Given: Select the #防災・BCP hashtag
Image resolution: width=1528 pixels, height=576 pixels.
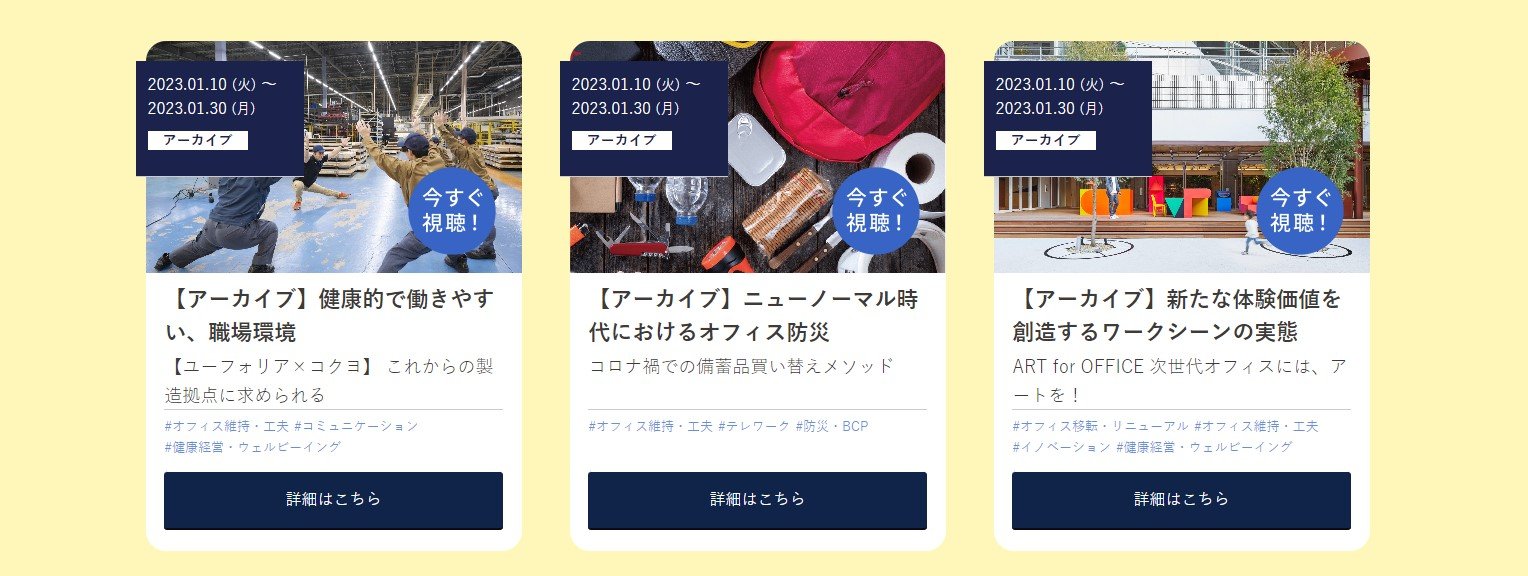Looking at the screenshot, I should point(832,426).
